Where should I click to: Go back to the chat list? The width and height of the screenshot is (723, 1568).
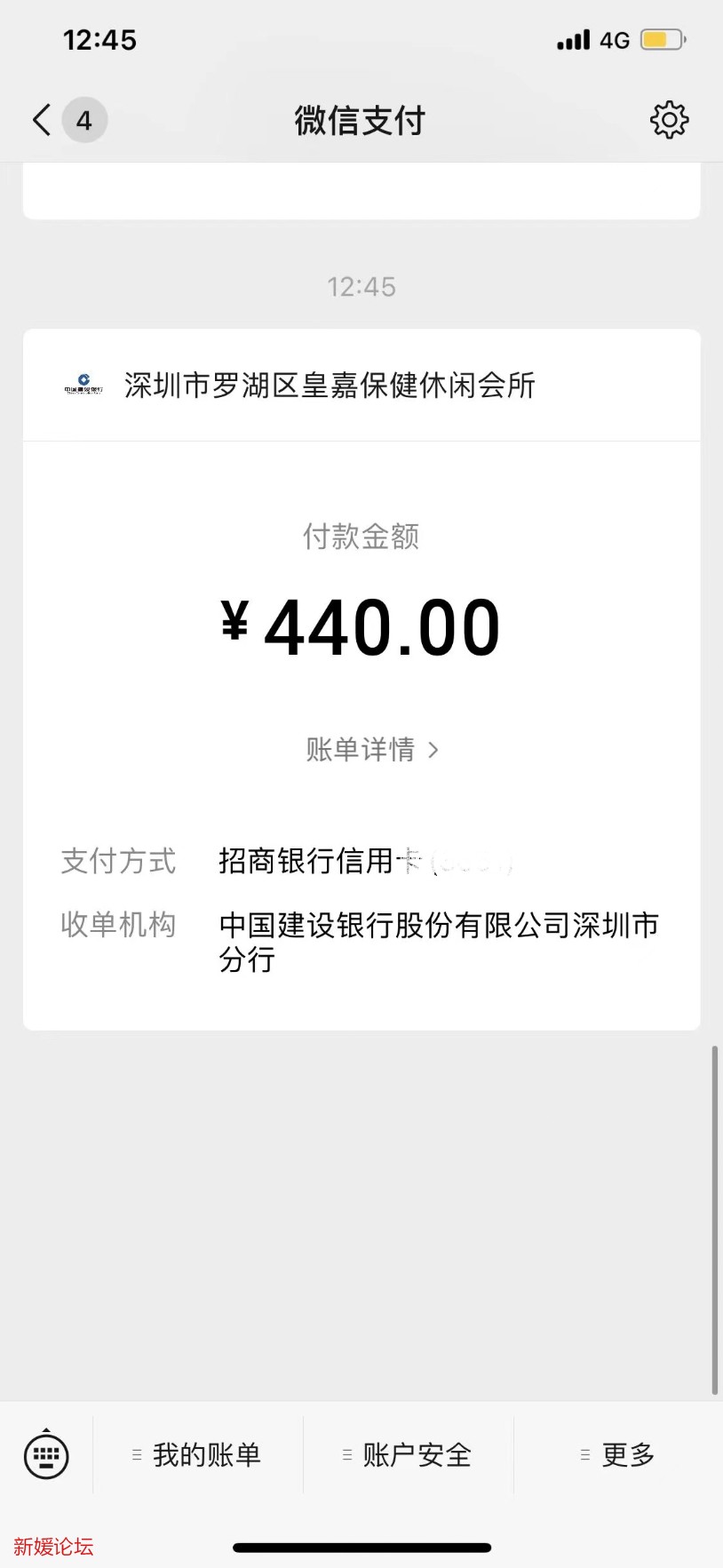(43, 120)
